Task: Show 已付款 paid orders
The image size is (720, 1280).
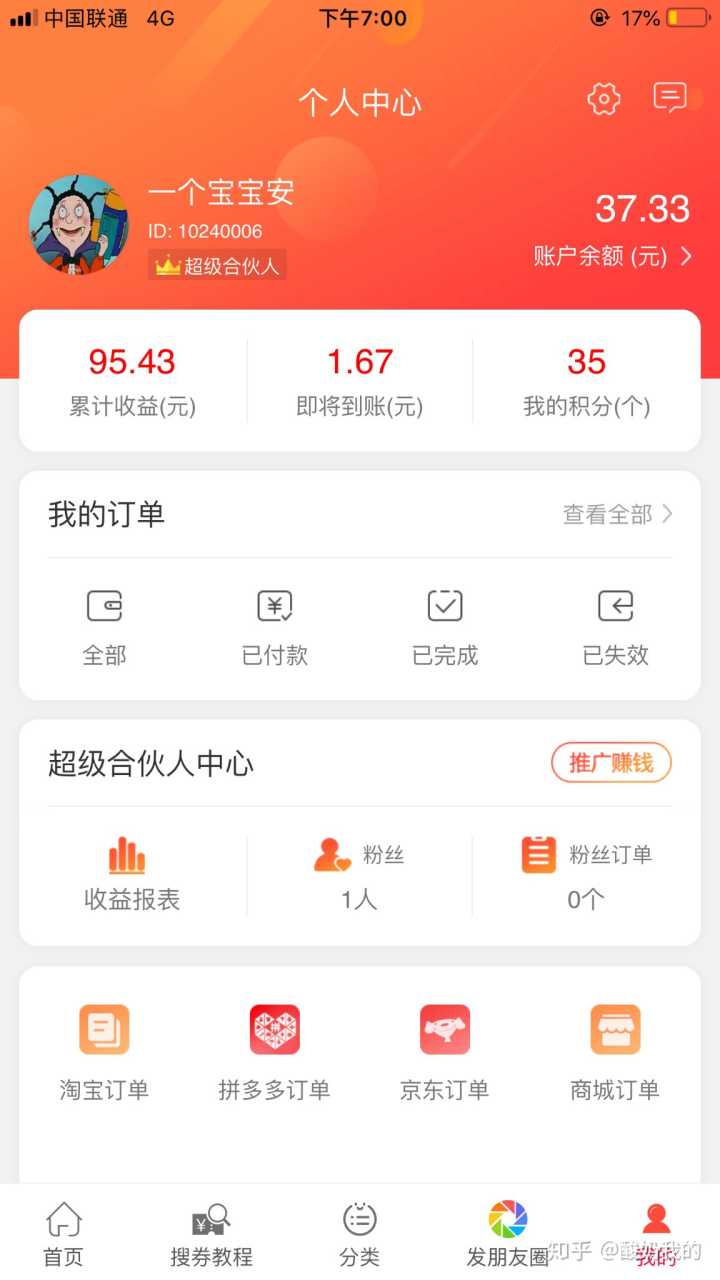Action: coord(275,627)
